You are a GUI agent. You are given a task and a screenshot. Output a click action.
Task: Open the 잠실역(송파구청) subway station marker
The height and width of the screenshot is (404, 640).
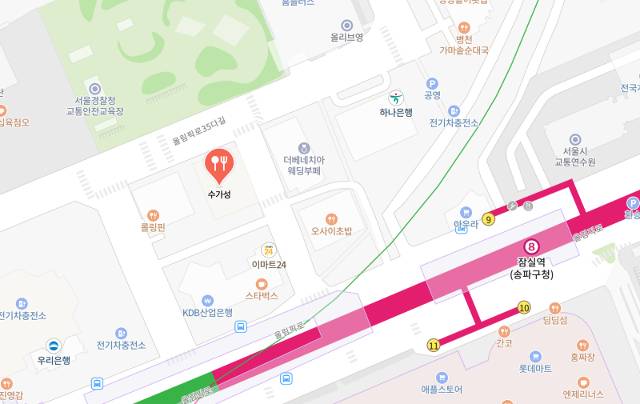[532, 246]
